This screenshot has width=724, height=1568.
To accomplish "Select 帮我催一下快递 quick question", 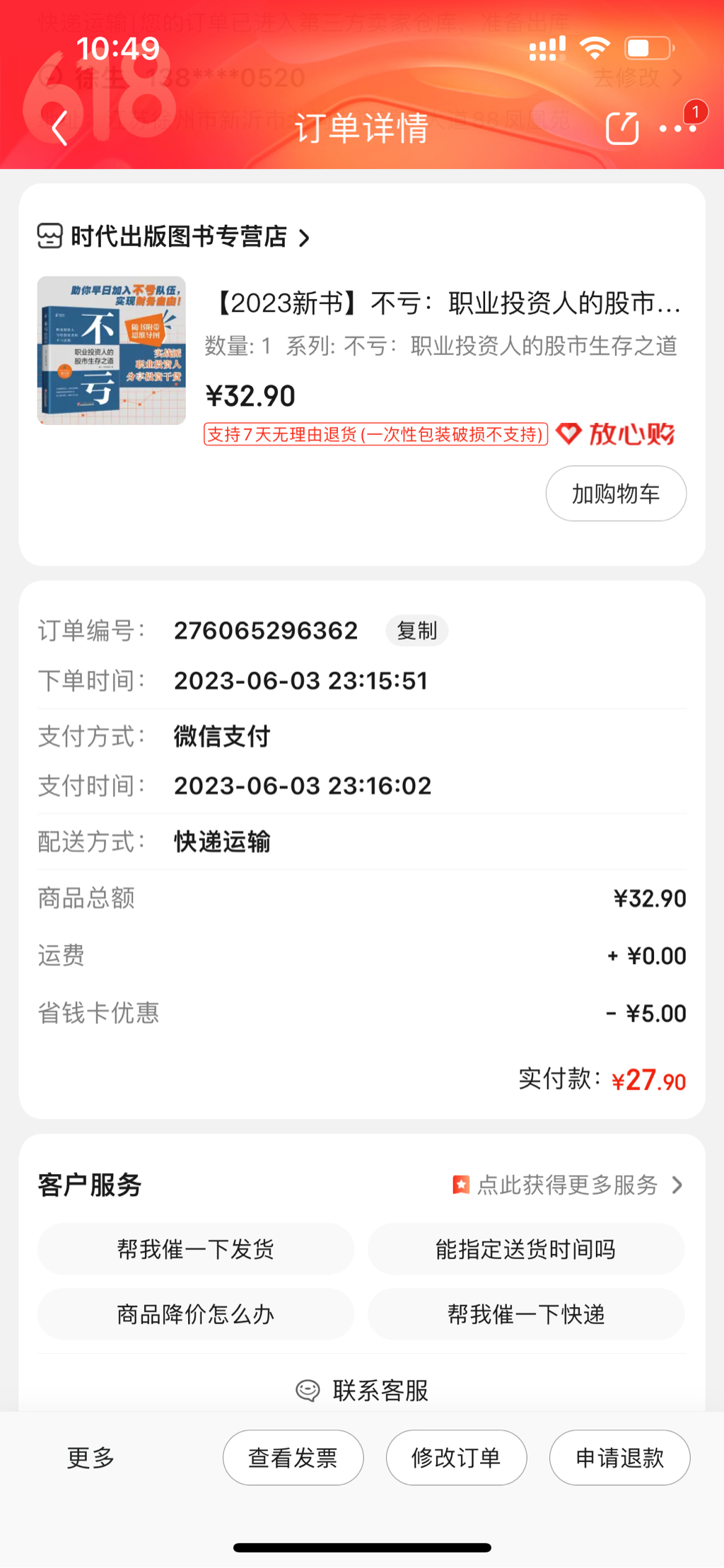I will pos(525,1314).
